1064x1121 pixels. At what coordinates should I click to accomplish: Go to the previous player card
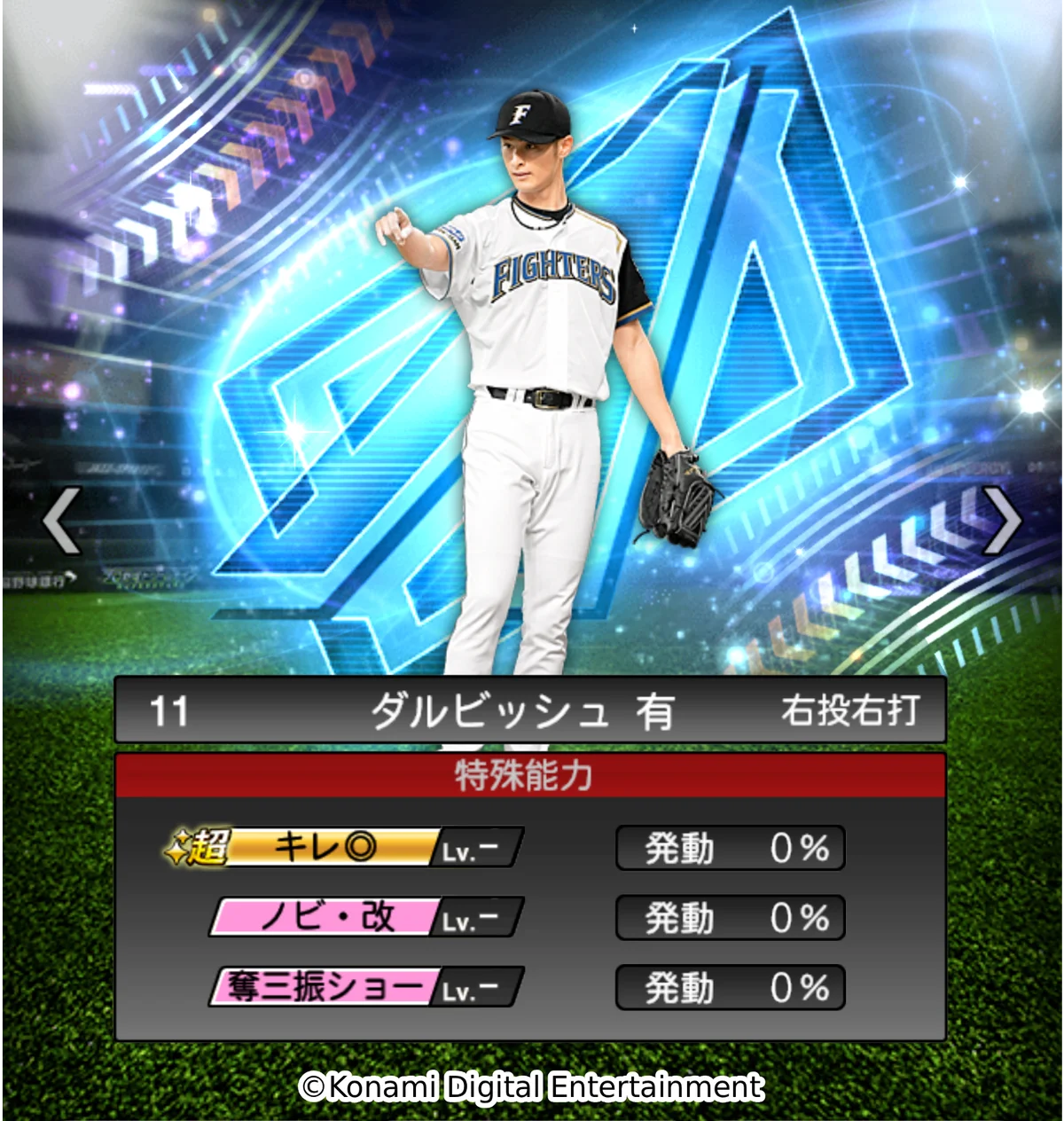tap(62, 521)
